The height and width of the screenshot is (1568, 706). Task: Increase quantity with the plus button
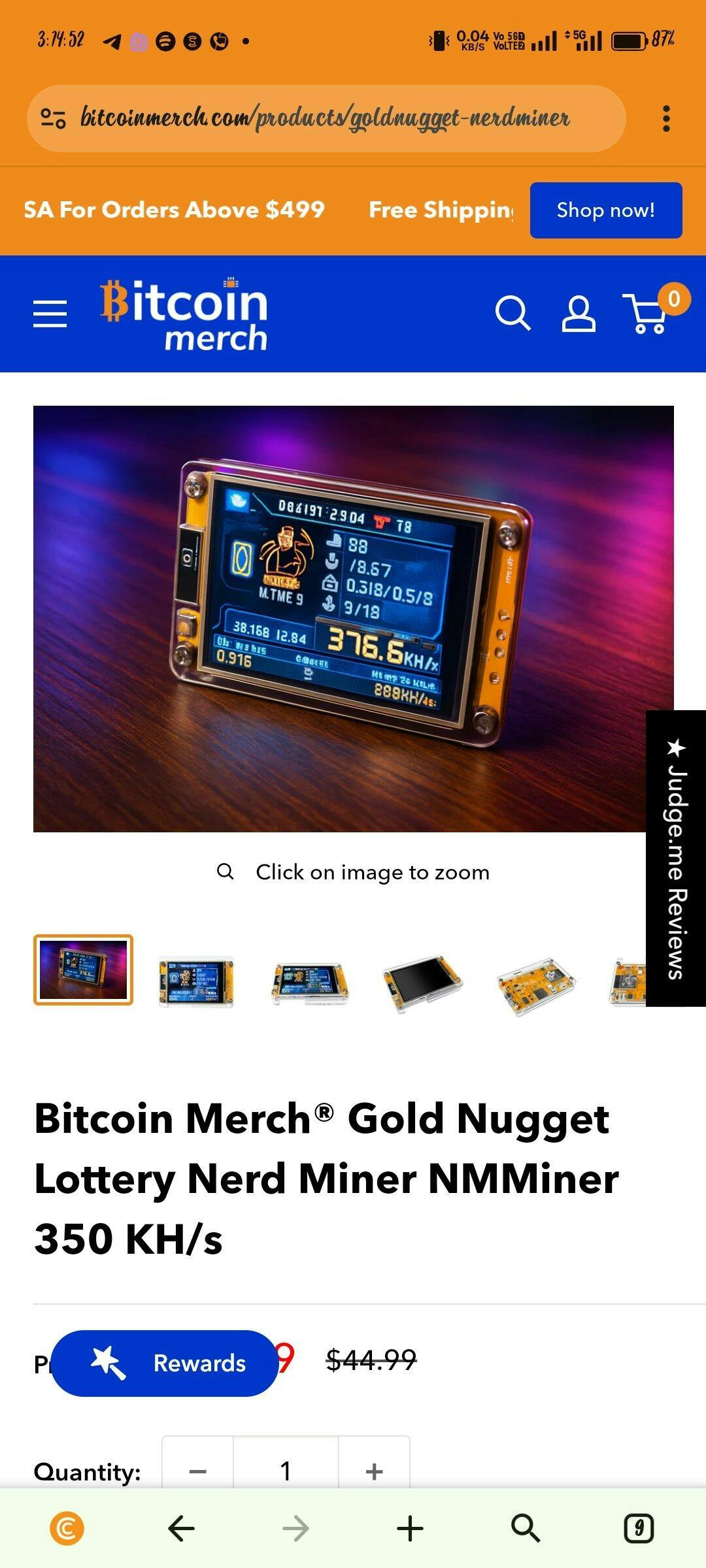pos(375,1471)
